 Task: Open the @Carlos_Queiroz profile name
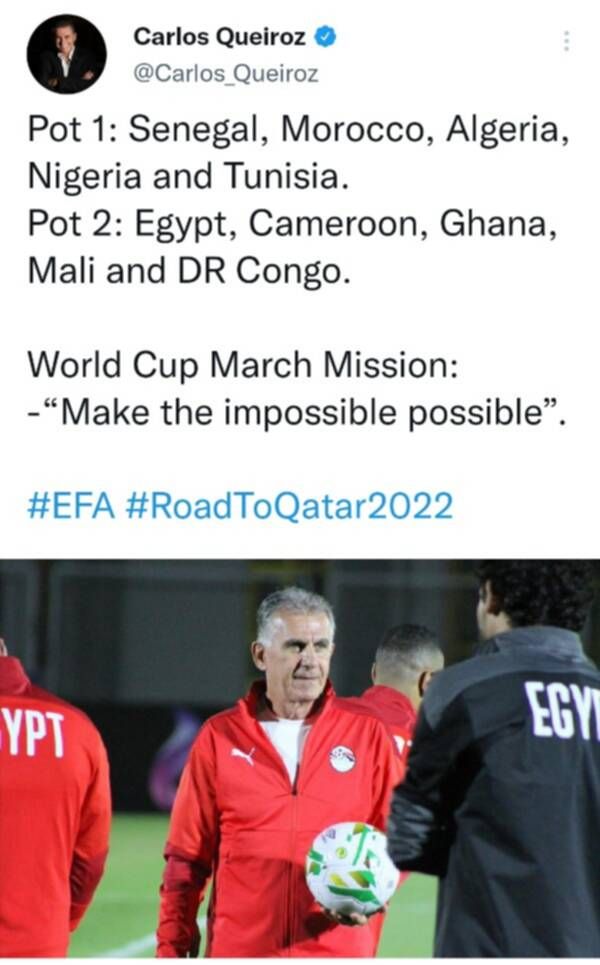[226, 73]
